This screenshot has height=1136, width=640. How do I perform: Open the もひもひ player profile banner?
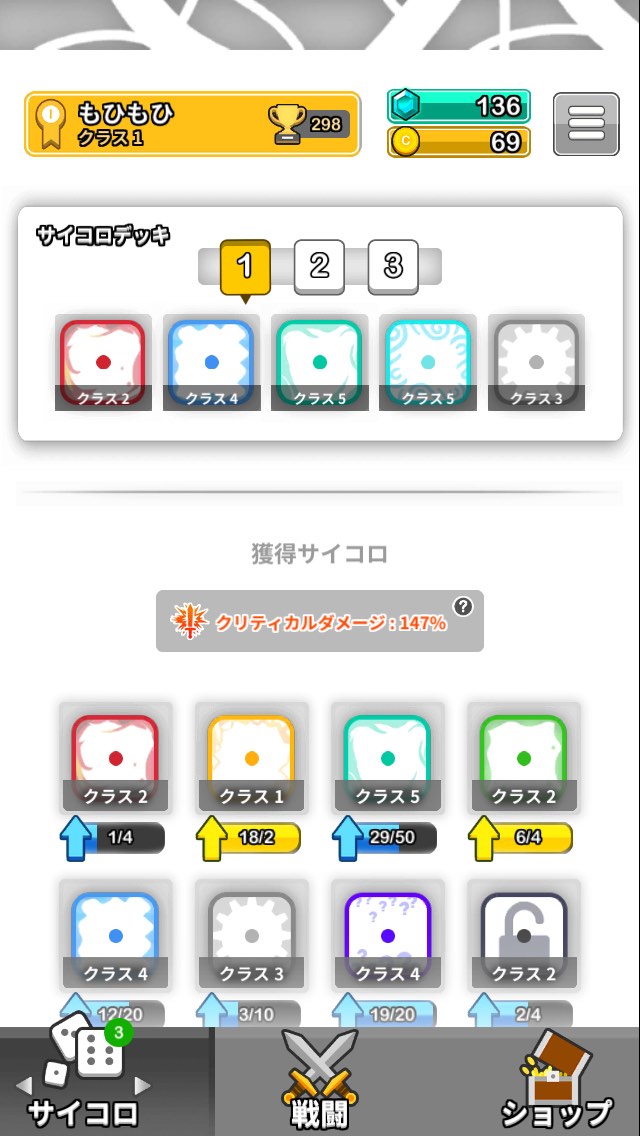pyautogui.click(x=192, y=124)
